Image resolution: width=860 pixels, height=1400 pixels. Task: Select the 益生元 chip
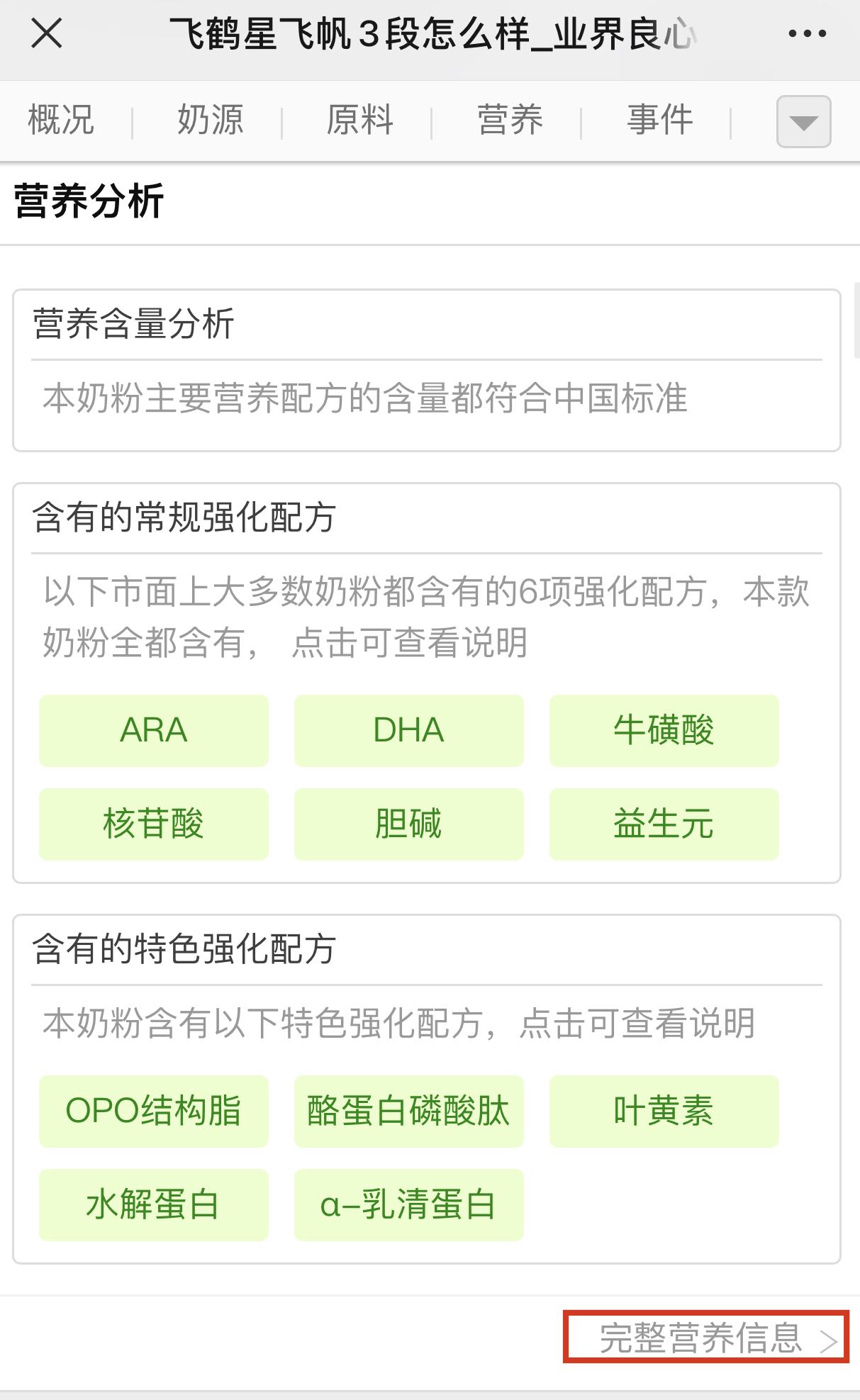(x=664, y=824)
